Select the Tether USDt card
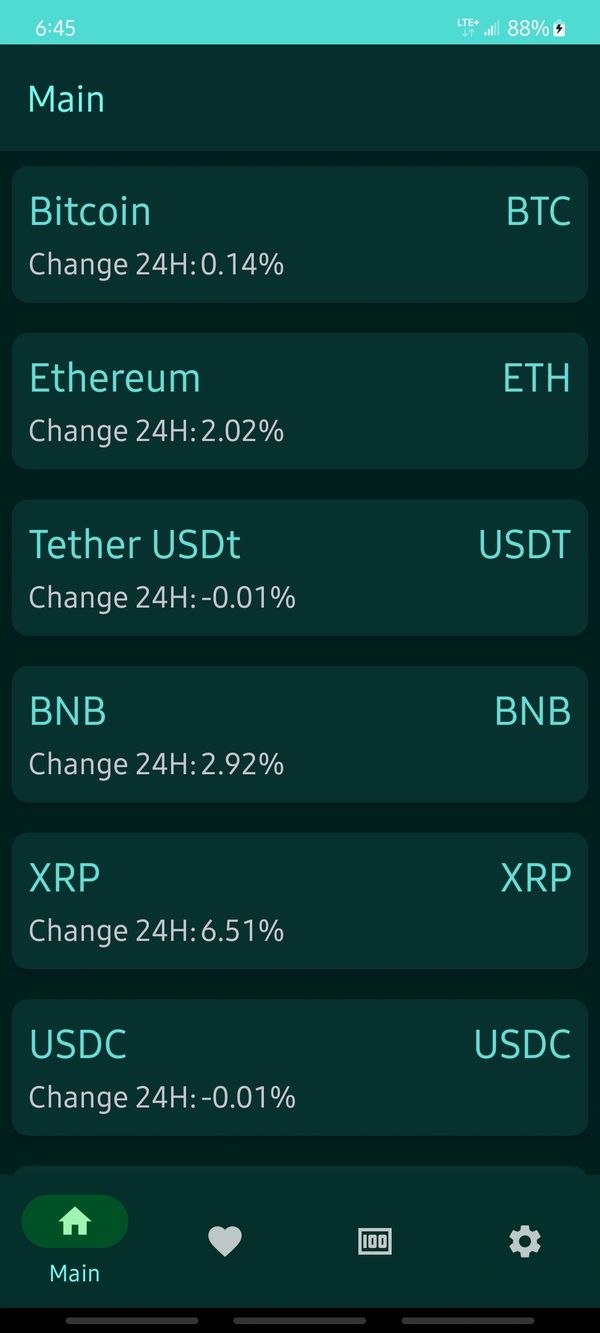600x1333 pixels. [300, 568]
